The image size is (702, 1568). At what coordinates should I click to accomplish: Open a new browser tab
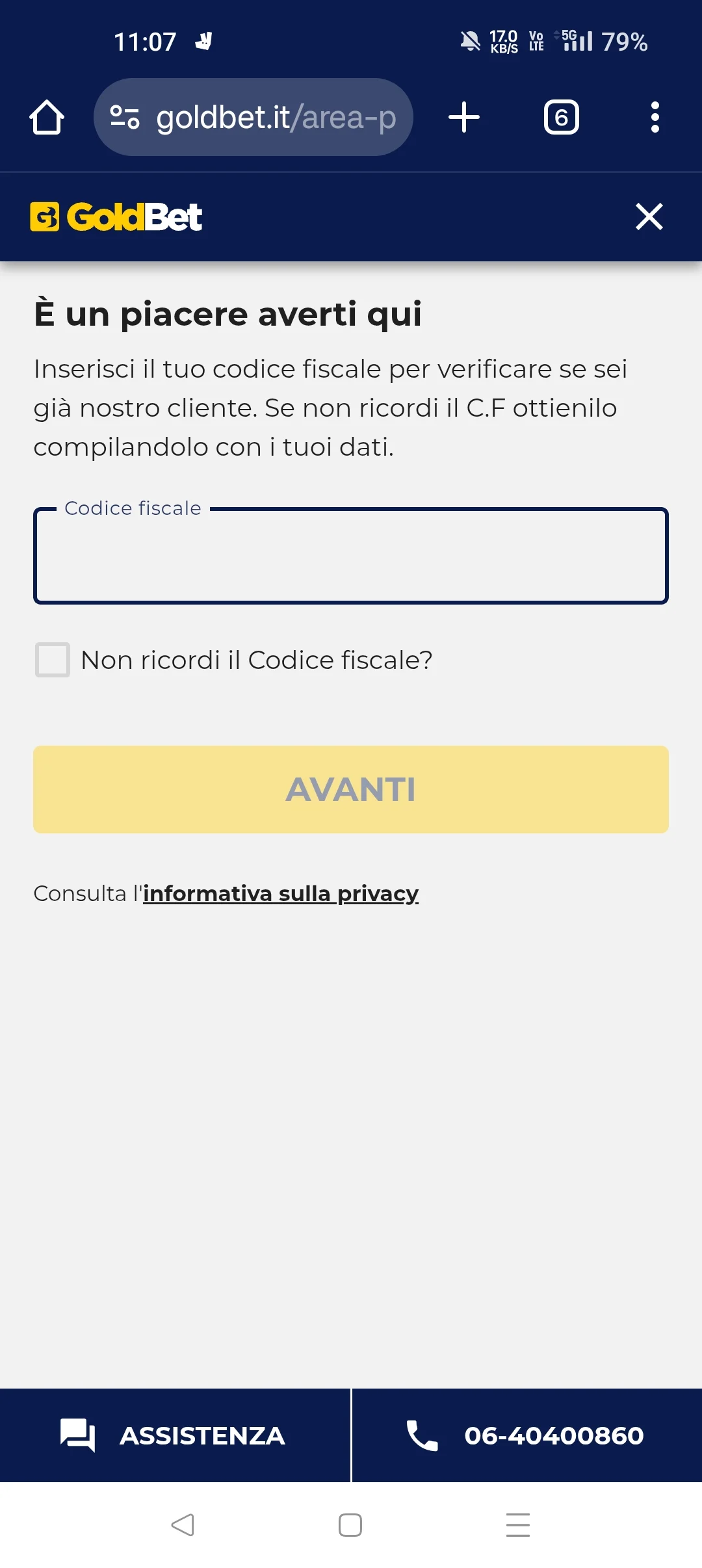(464, 118)
